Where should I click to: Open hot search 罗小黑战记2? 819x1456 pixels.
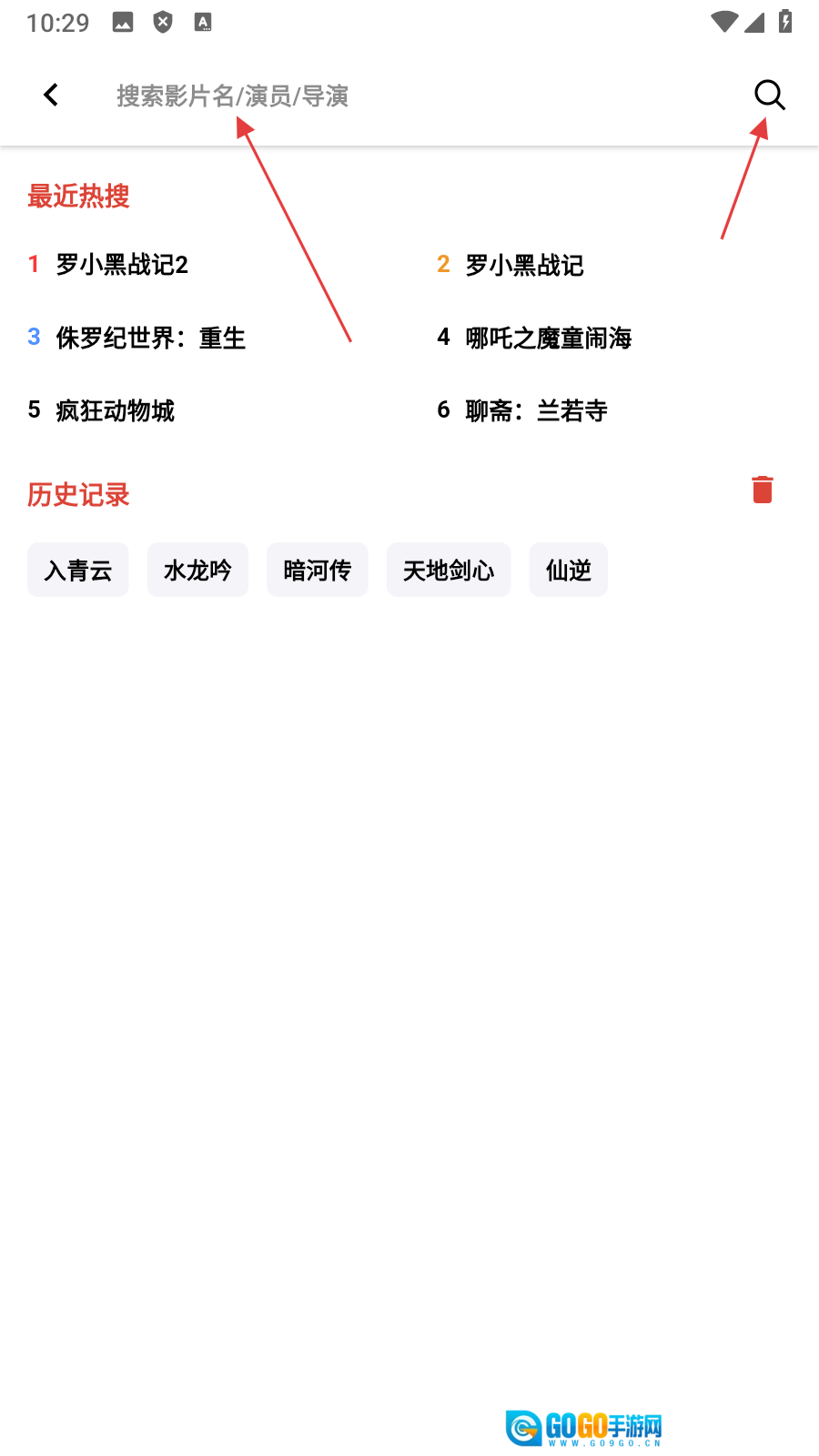pos(122,265)
